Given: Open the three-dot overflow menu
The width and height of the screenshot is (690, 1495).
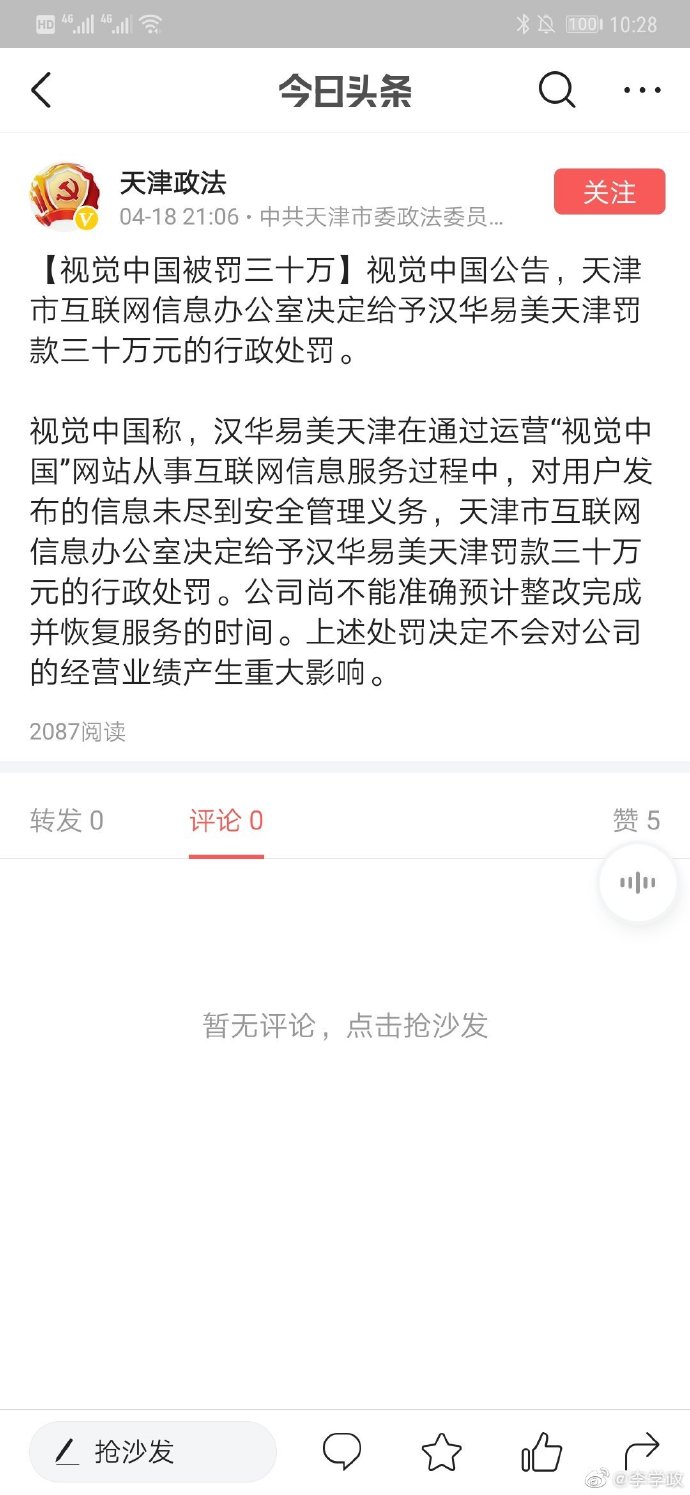Looking at the screenshot, I should click(x=642, y=91).
